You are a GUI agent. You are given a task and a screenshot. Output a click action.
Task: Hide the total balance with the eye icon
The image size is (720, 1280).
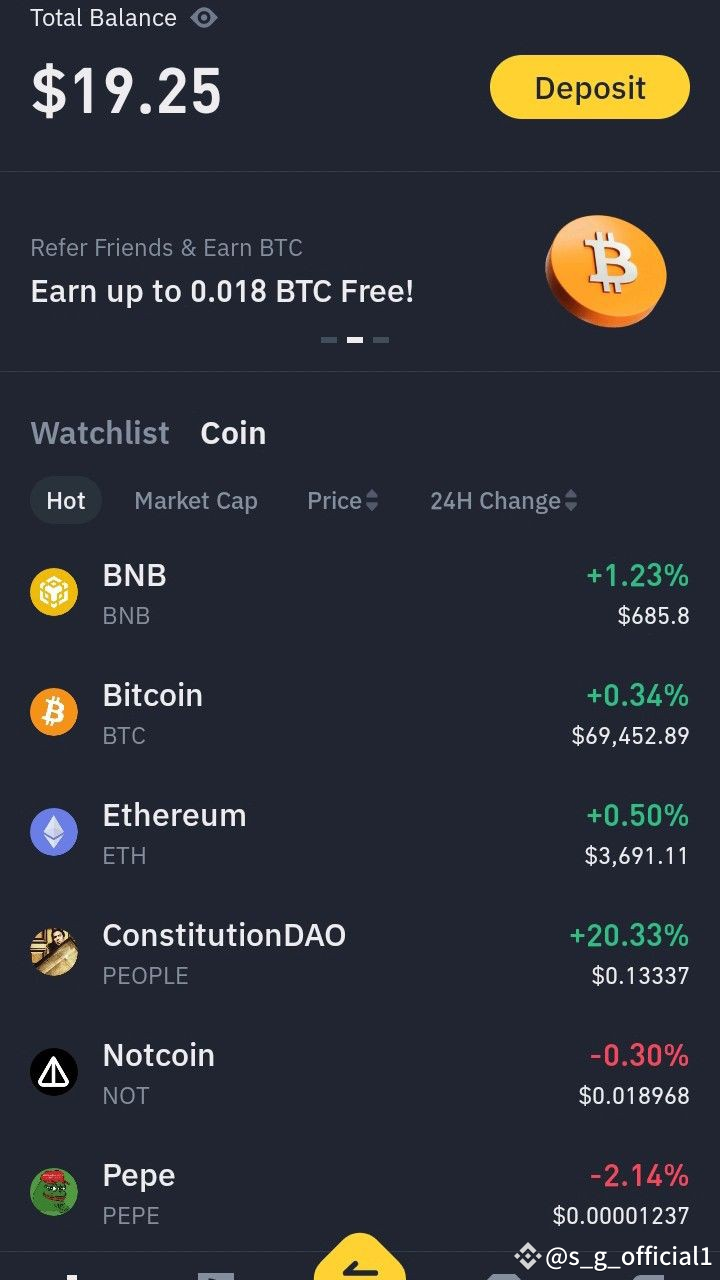click(x=204, y=18)
